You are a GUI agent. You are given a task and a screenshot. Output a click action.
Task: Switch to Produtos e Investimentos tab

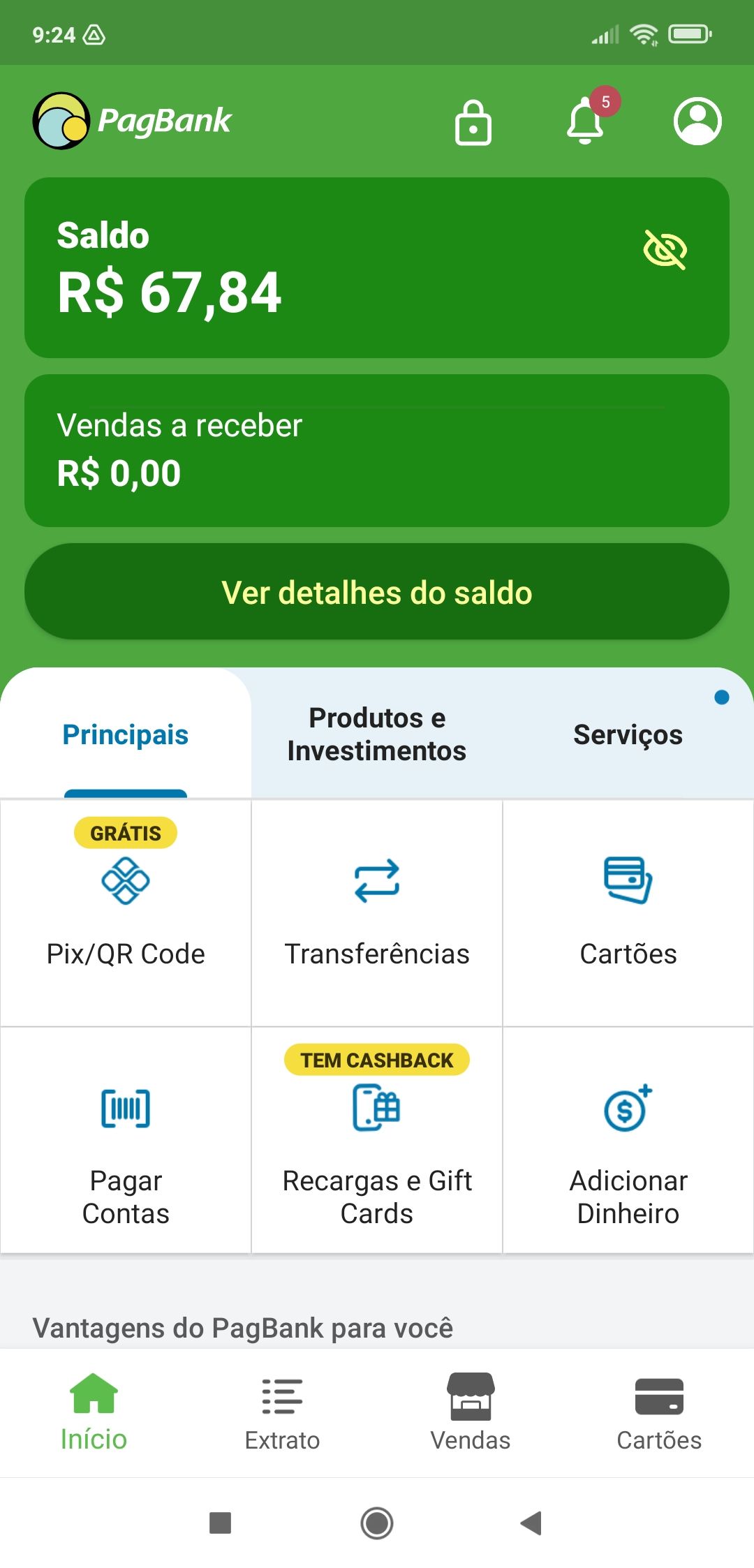coord(377,734)
